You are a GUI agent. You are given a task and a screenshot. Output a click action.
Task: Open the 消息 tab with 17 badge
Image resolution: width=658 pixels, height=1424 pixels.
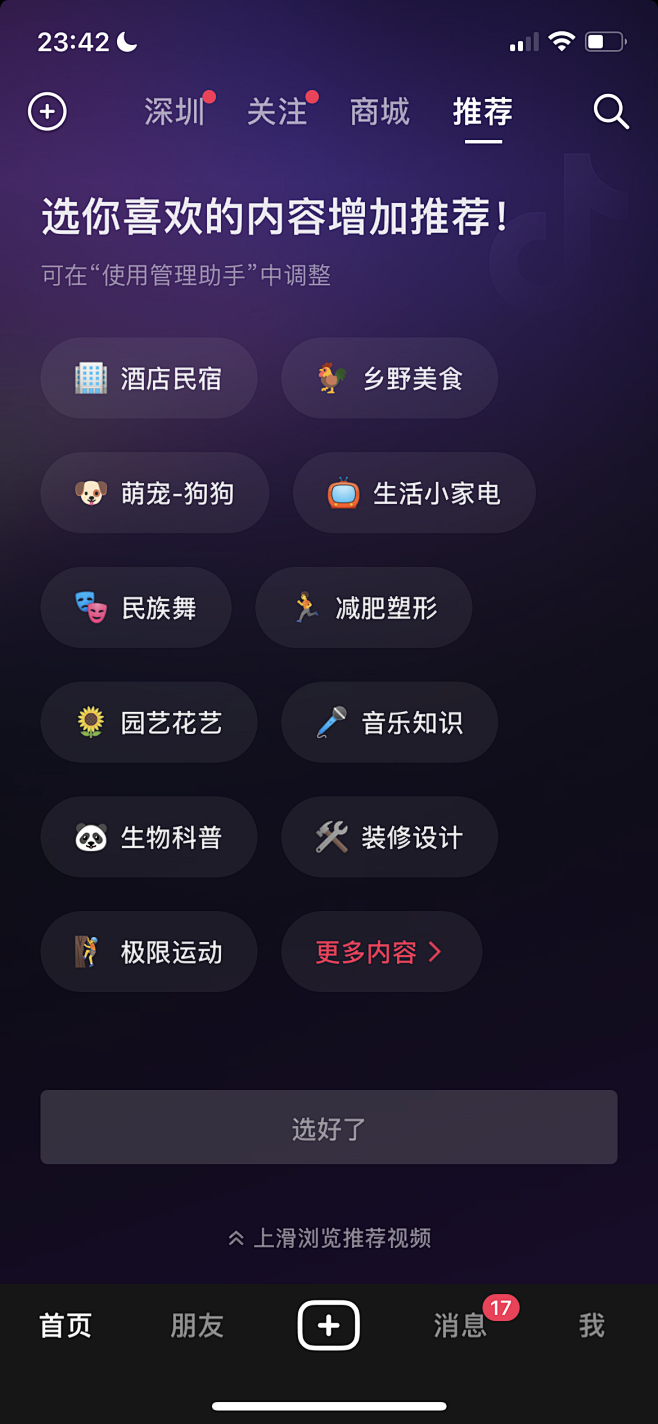pyautogui.click(x=461, y=1325)
